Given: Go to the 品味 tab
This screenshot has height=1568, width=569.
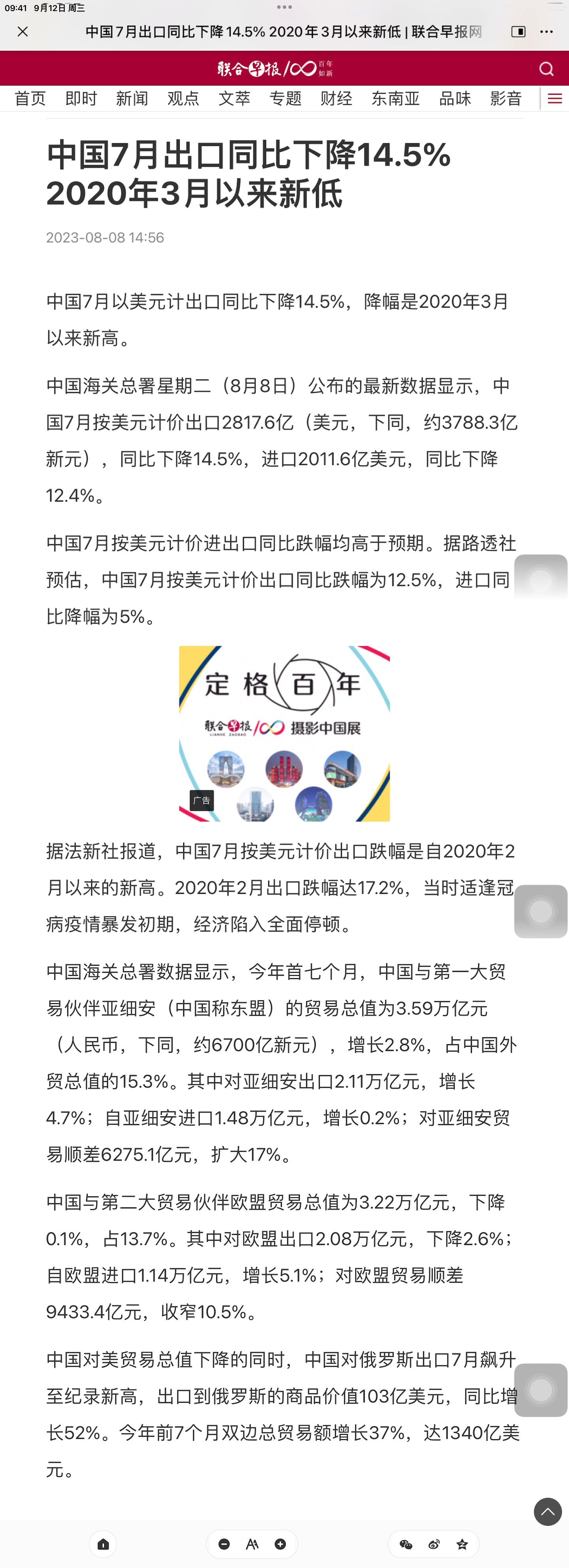Looking at the screenshot, I should [x=455, y=98].
